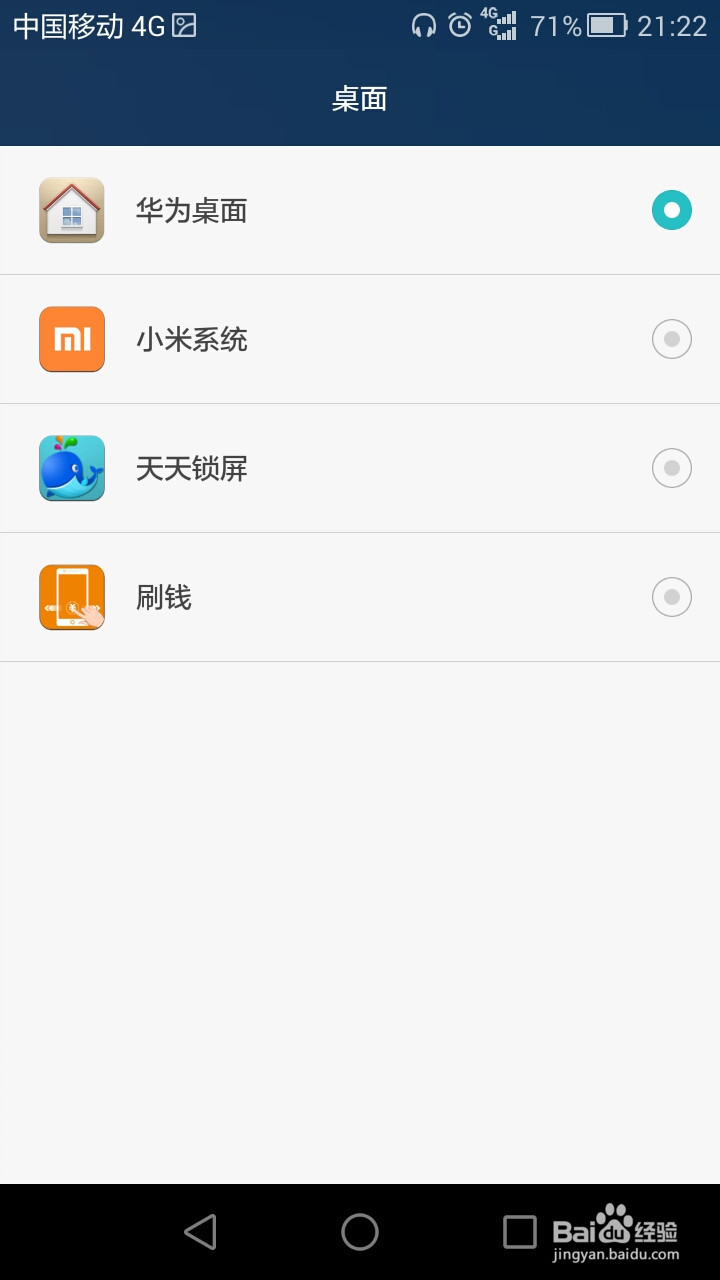
Task: Tap the home circle navigation button
Action: pyautogui.click(x=360, y=1232)
